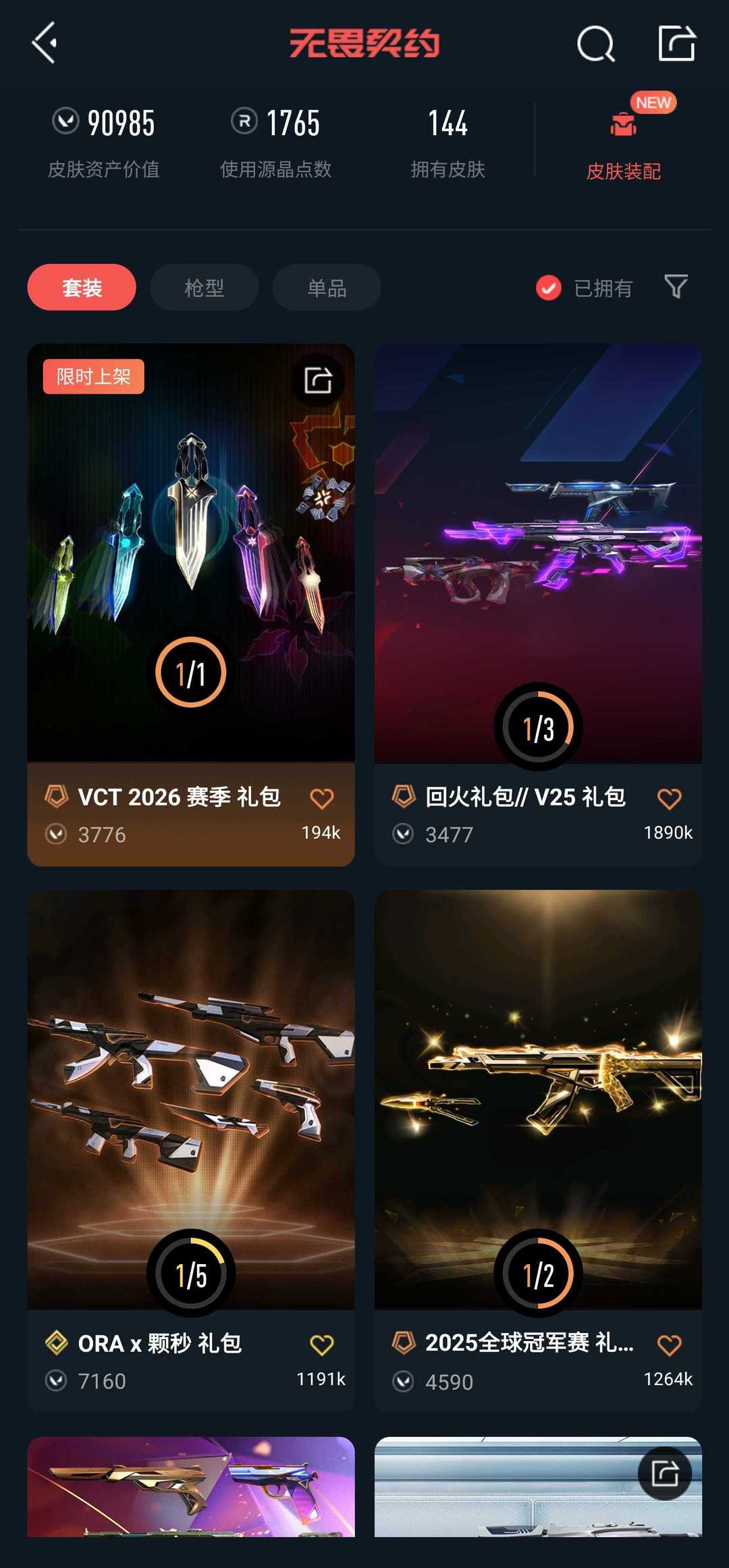Open the filter funnel options
This screenshot has height=1568, width=729.
tap(676, 288)
